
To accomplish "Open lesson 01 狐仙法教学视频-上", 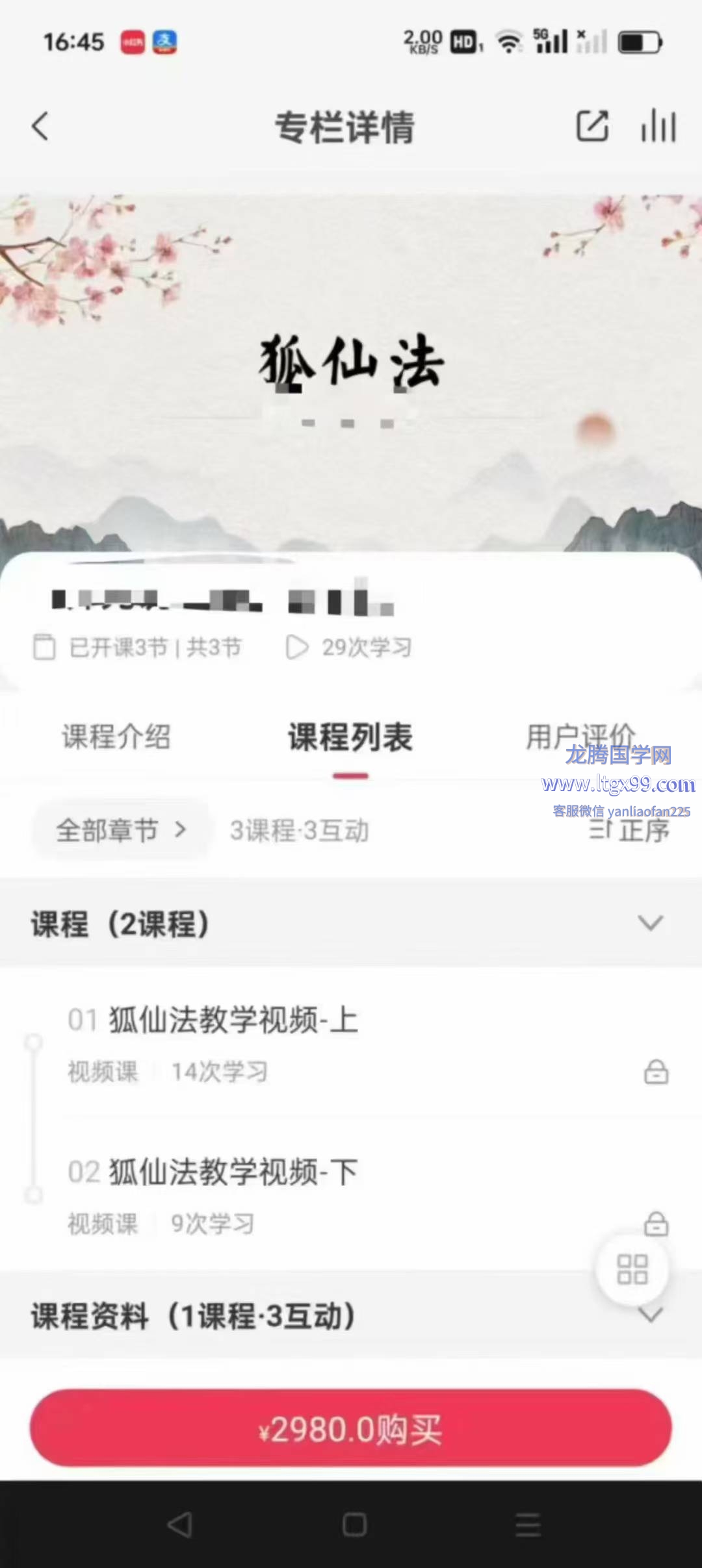I will (x=233, y=1020).
